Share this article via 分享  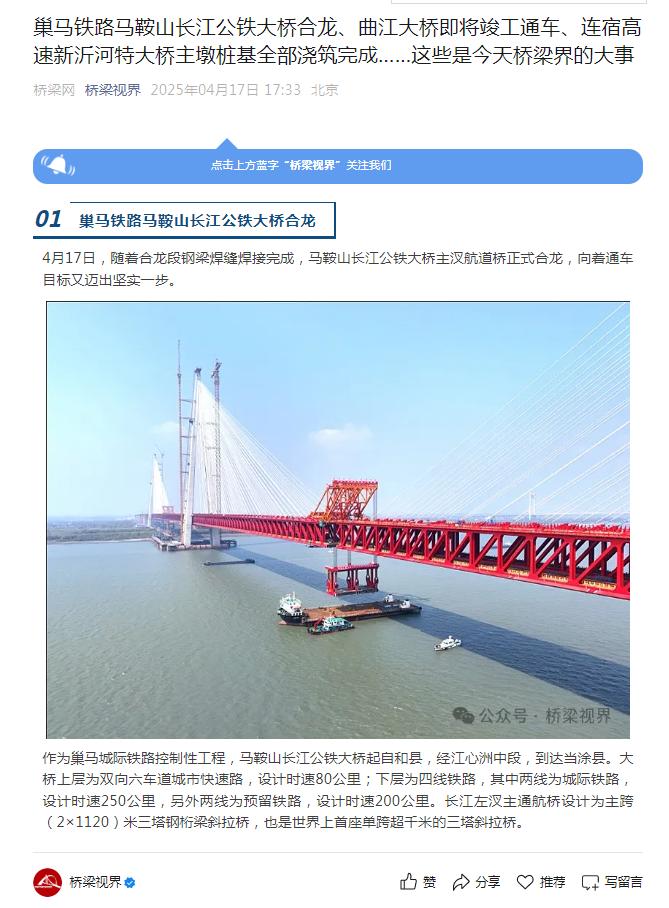[476, 882]
